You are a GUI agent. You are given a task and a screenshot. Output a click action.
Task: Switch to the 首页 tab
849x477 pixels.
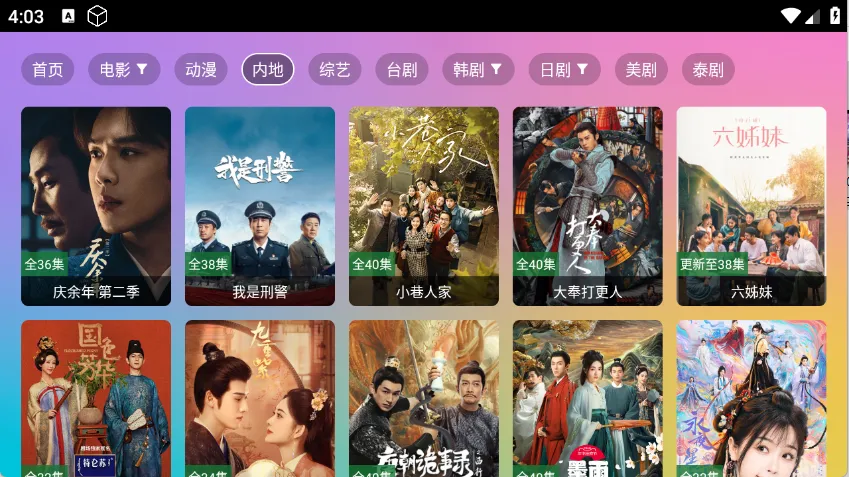[47, 70]
